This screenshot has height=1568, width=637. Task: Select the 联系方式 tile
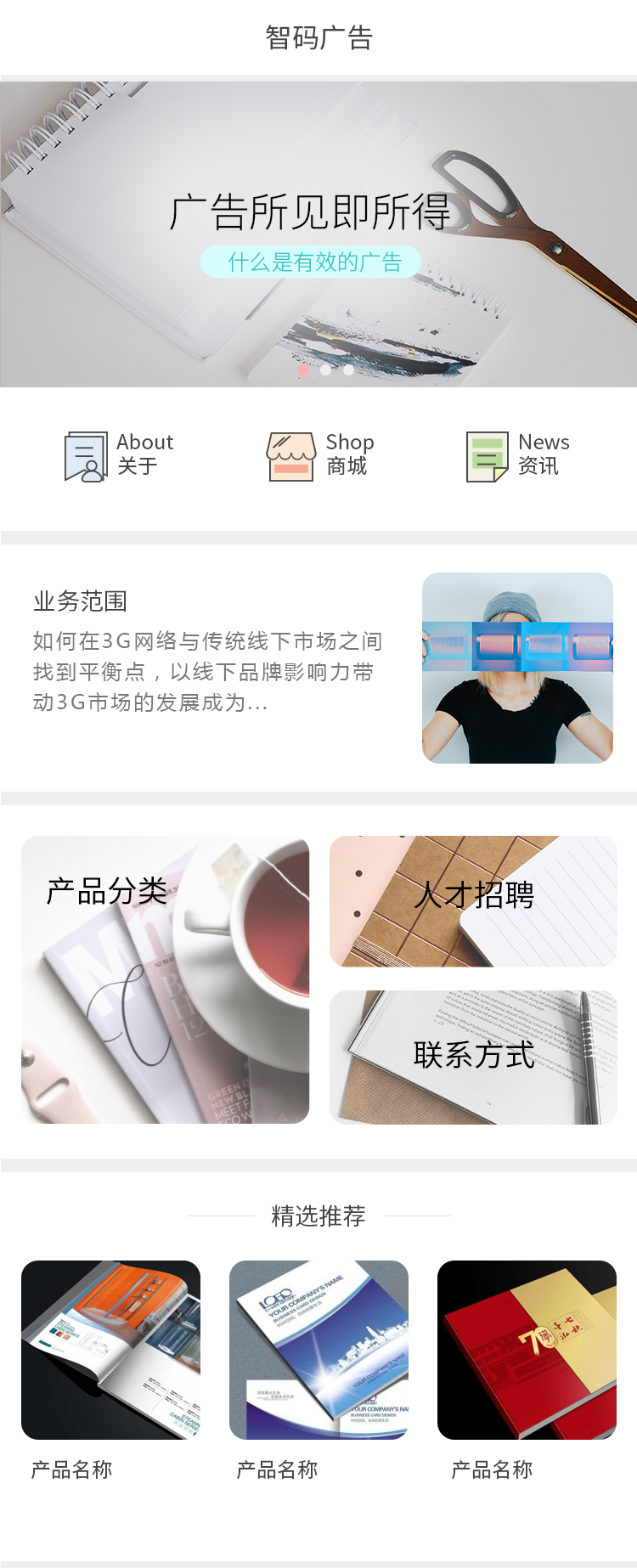[x=473, y=1057]
